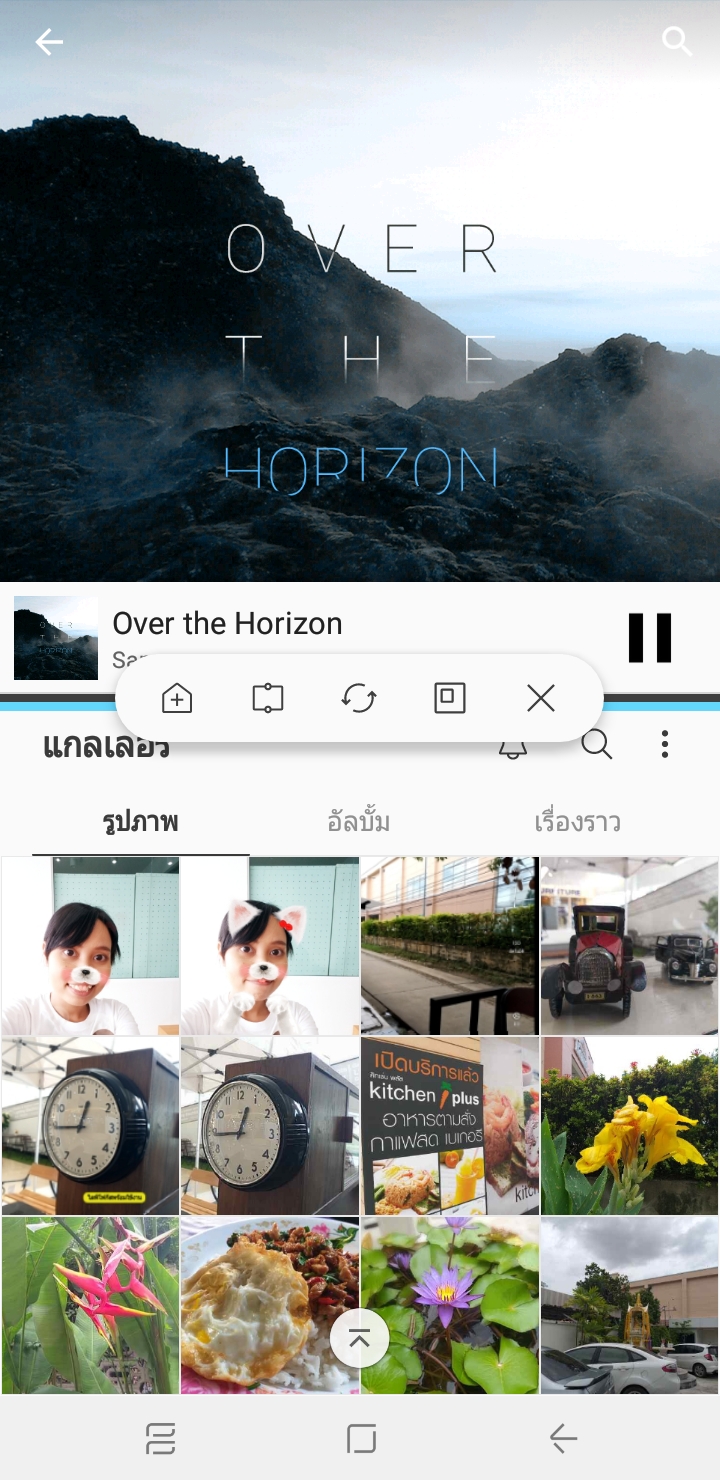This screenshot has width=720, height=1480.
Task: Open app in pop-up view
Action: coord(450,698)
